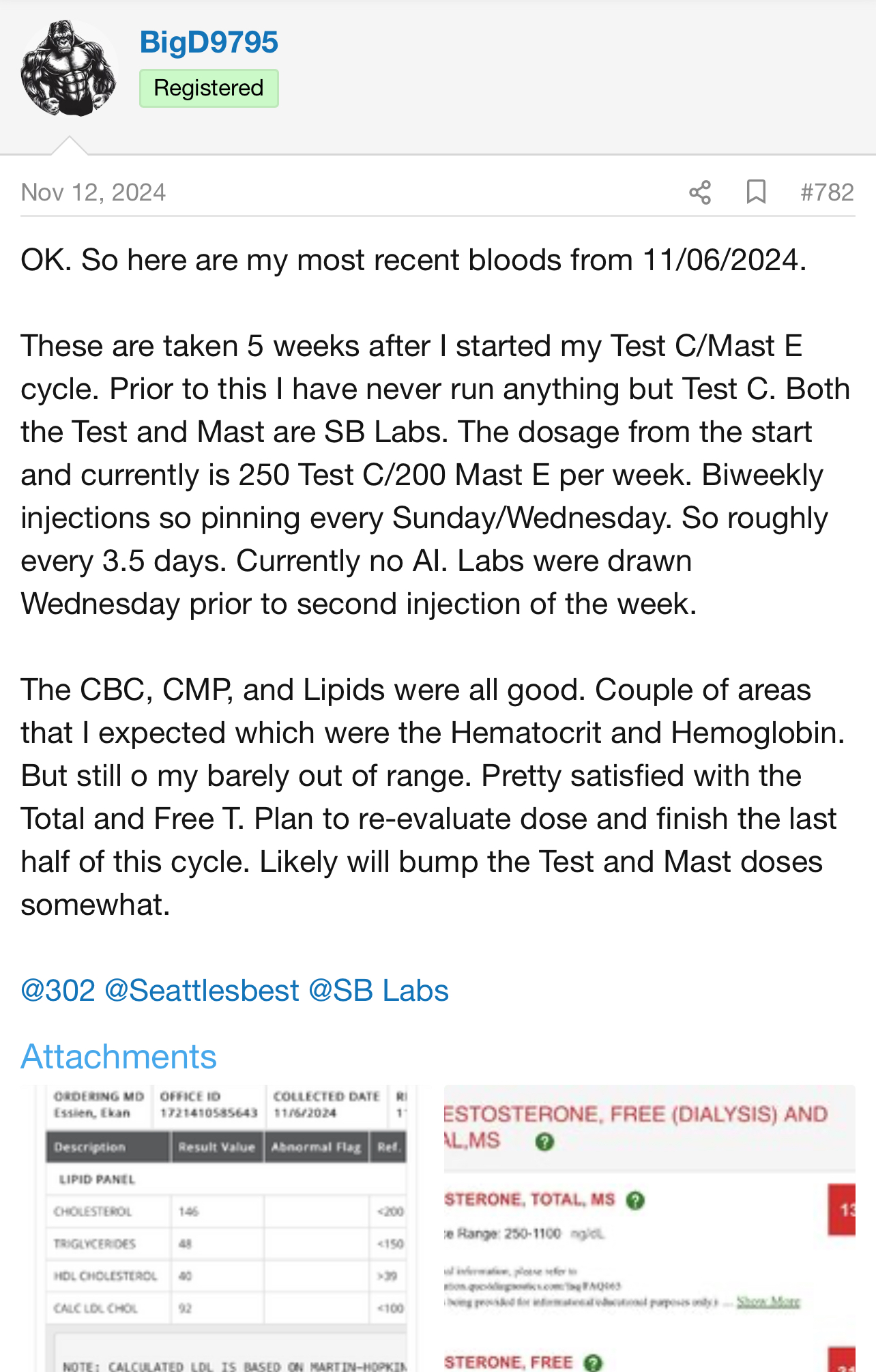Tap the gorilla avatar of BigD9795
The width and height of the screenshot is (876, 1372).
point(68,68)
